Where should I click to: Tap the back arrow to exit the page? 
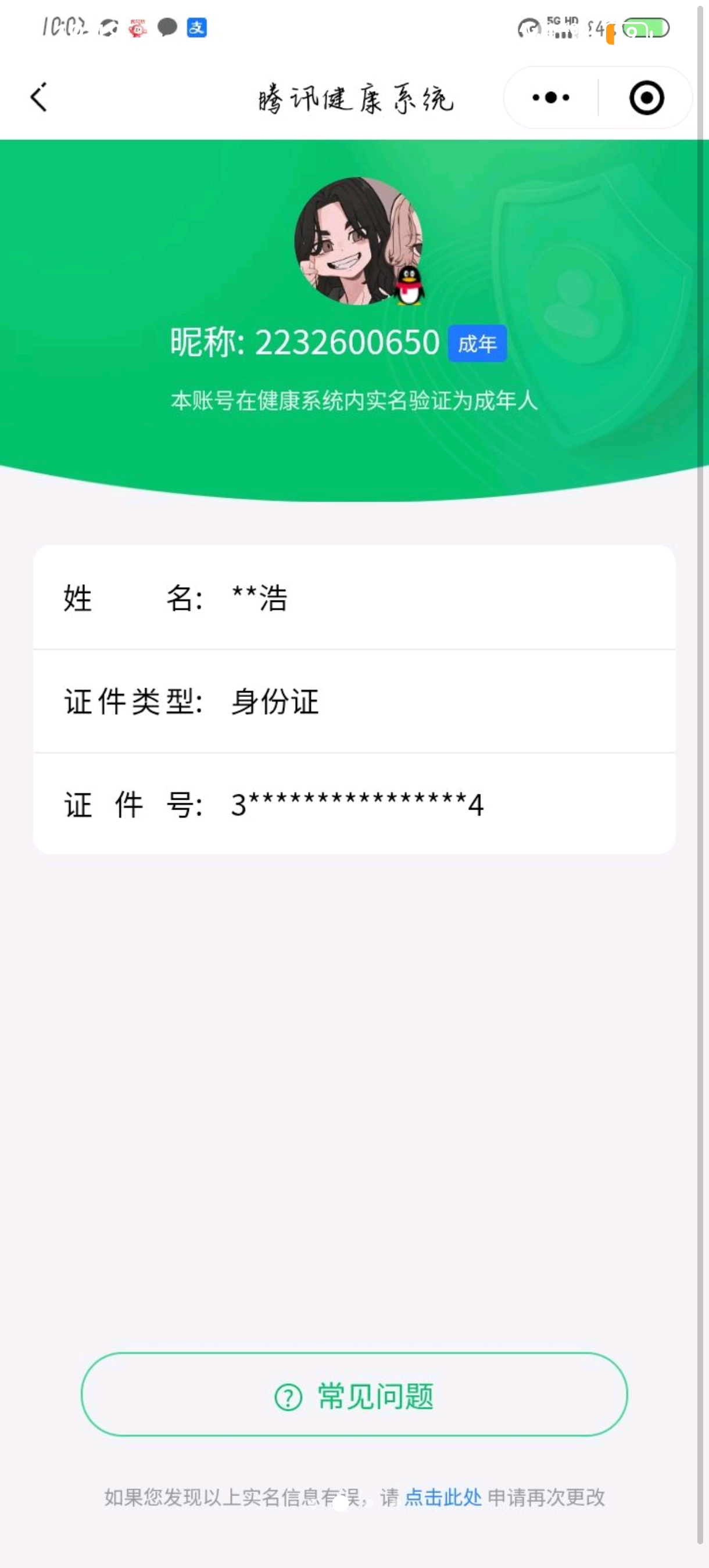(x=39, y=98)
